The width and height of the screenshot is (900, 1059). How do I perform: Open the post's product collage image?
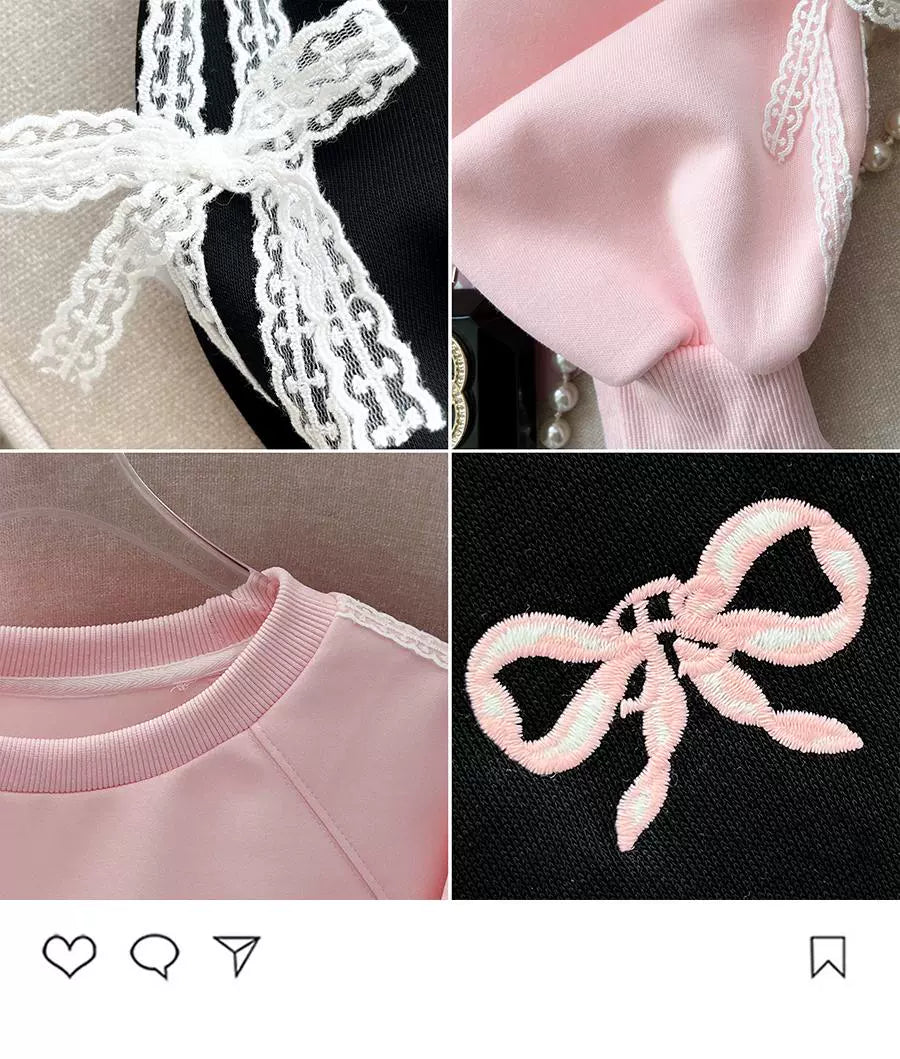450,450
